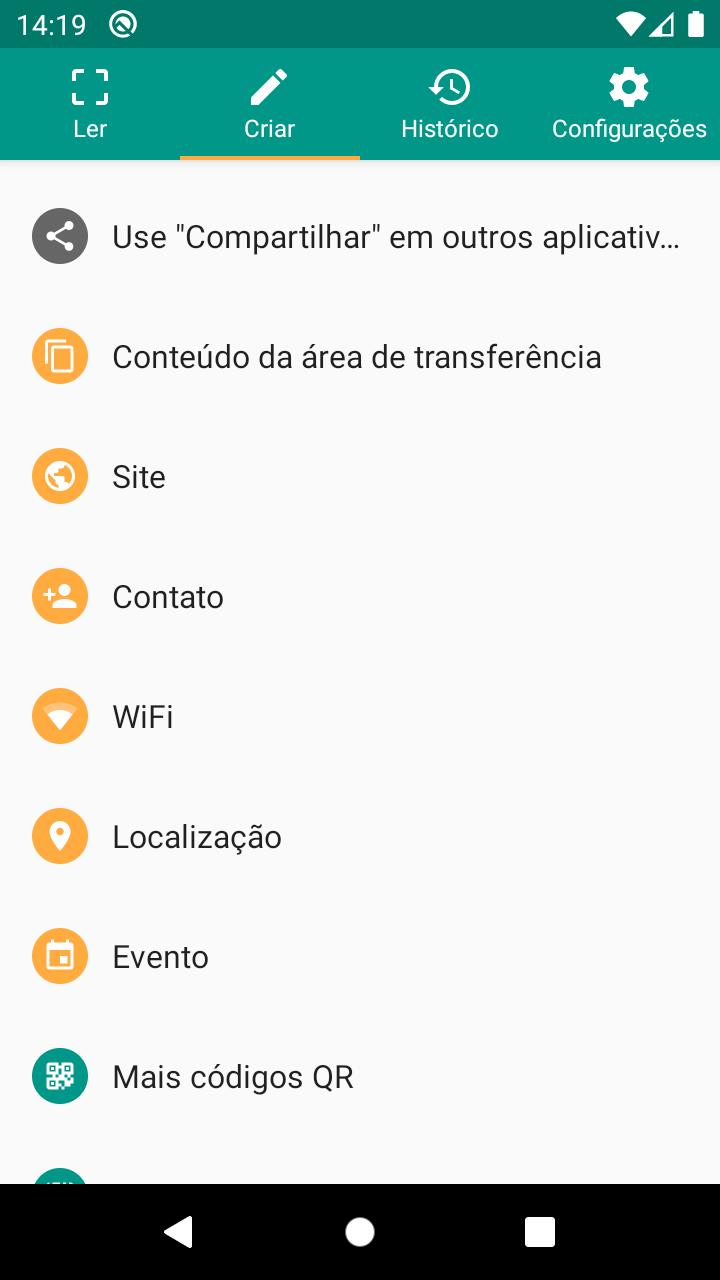This screenshot has height=1280, width=720.
Task: Choose Site to create a QR code
Action: 360,477
